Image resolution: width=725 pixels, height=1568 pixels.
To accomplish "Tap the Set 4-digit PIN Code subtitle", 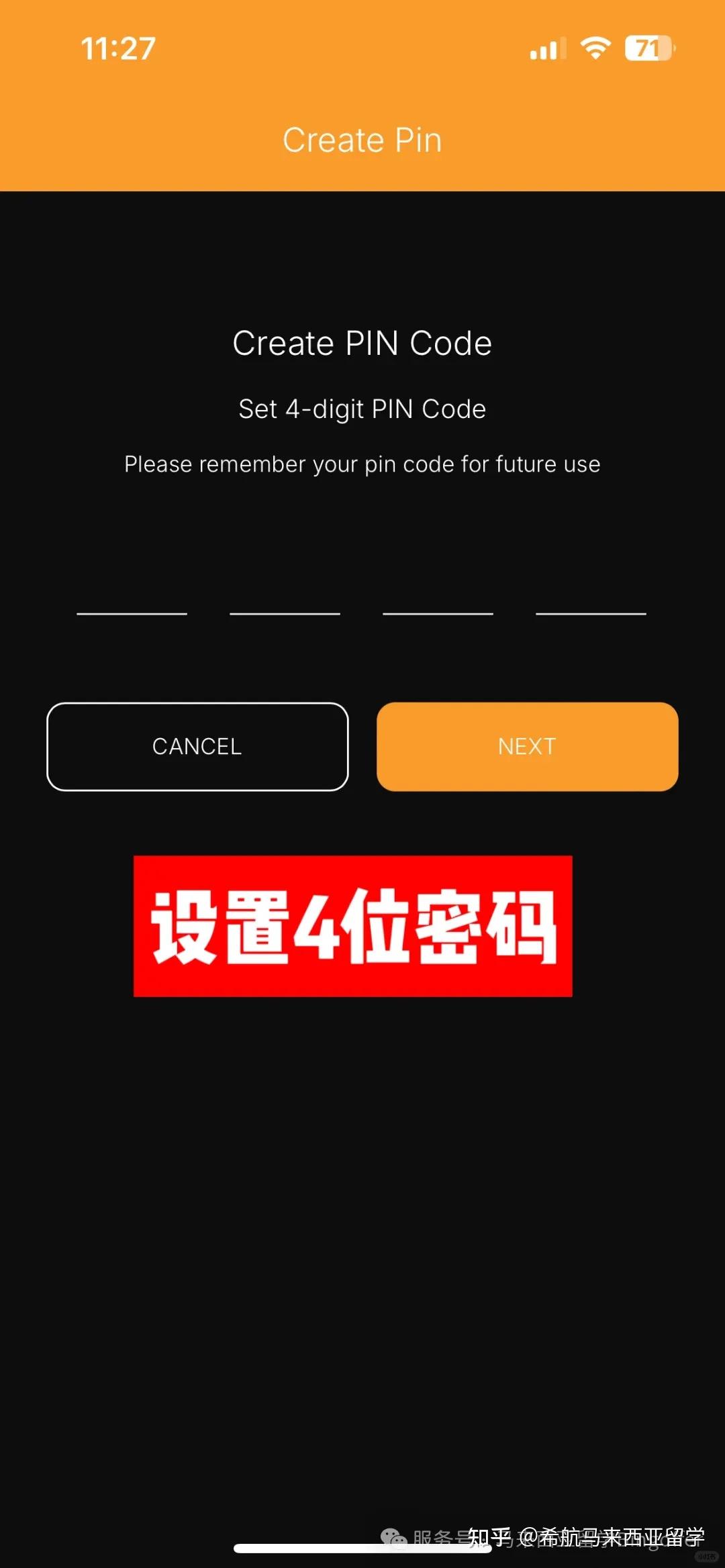I will tap(362, 409).
